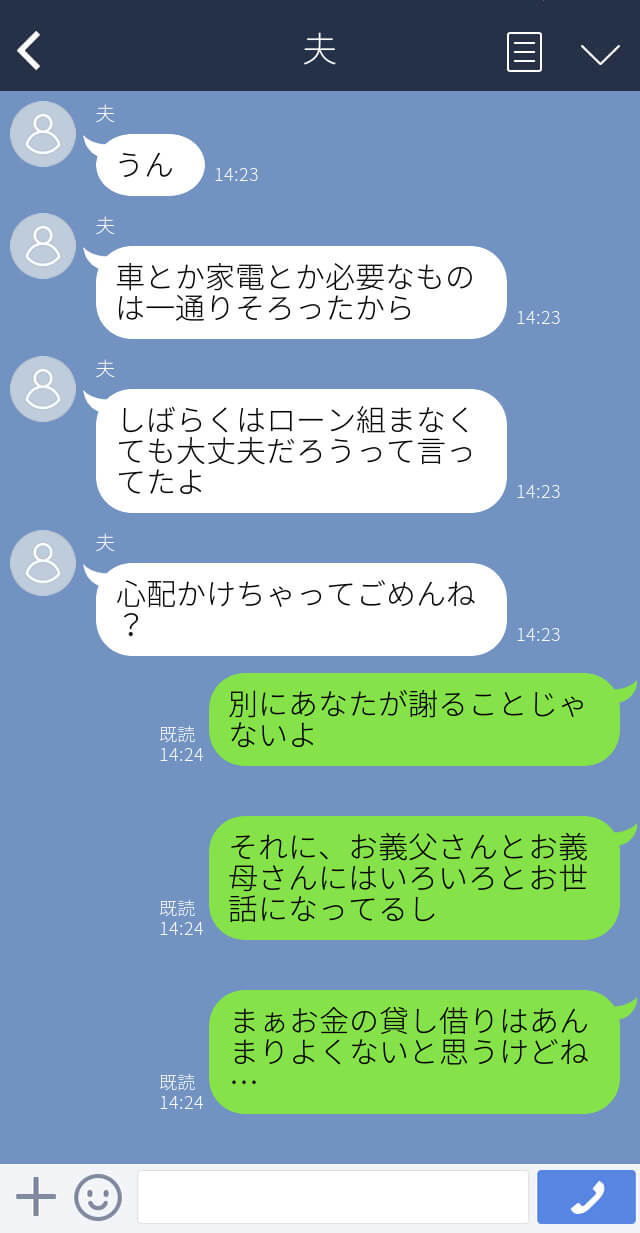Open the notes menu icon

(x=524, y=52)
